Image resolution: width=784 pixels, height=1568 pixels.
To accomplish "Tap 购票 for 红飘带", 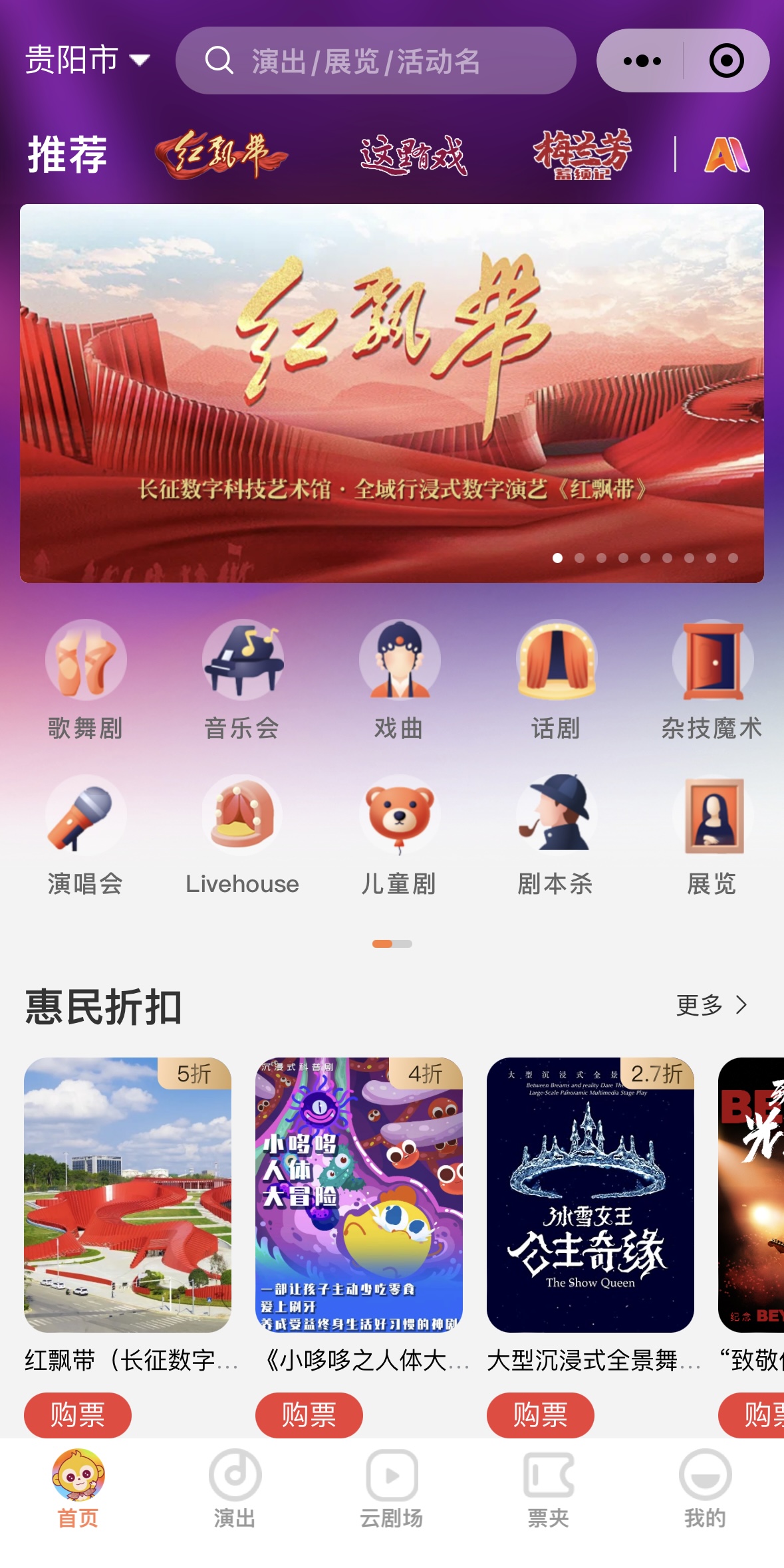I will click(x=77, y=1414).
